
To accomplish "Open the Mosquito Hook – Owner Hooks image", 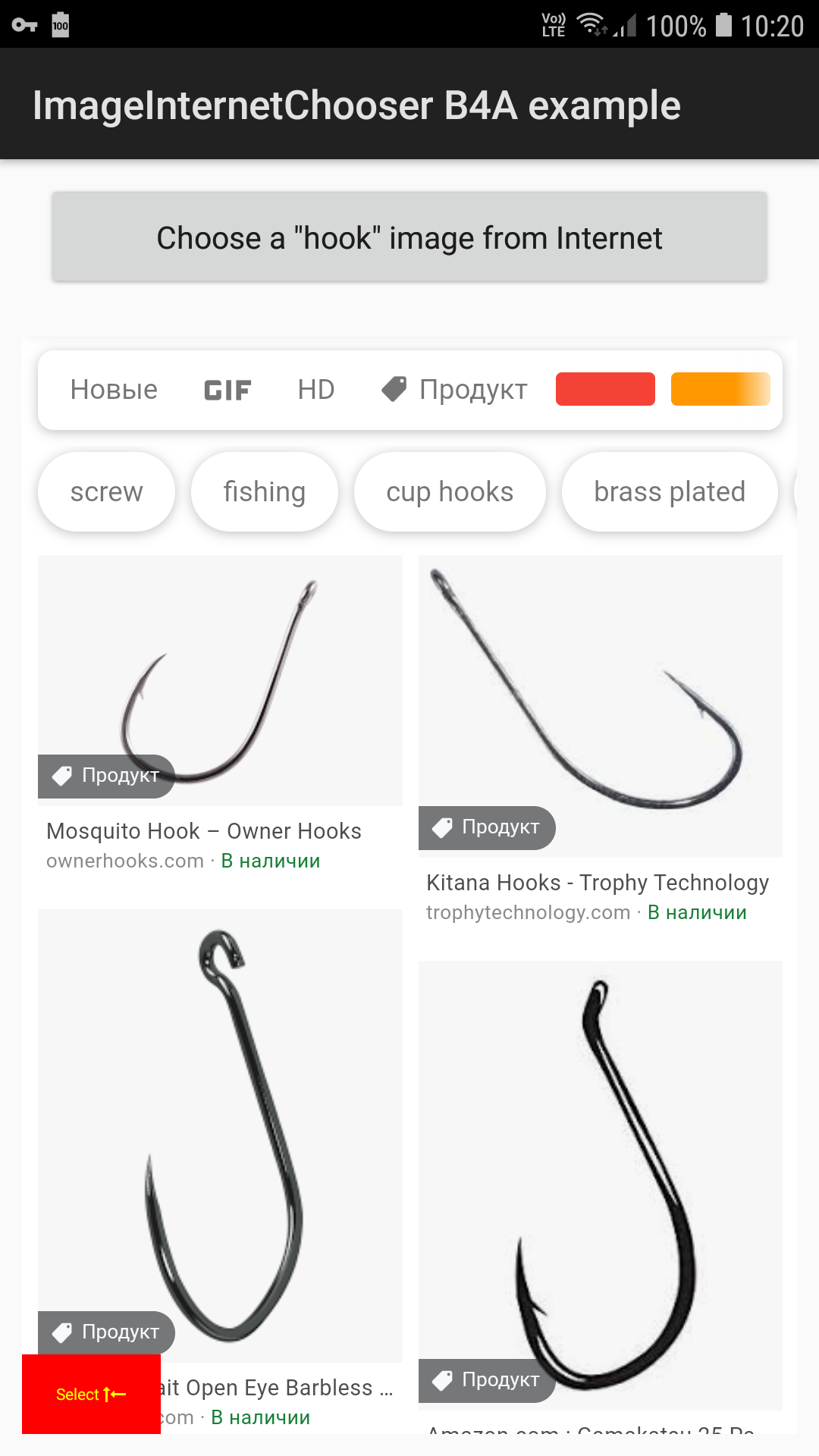I will point(220,680).
